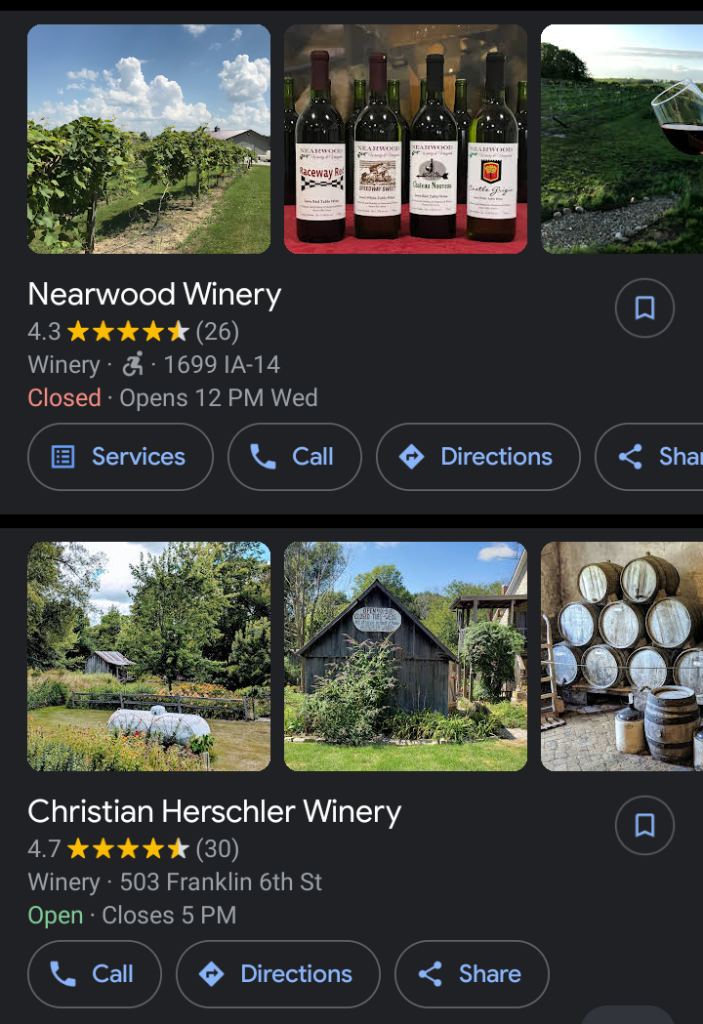Share the Christian Herschler Winery listing
The height and width of the screenshot is (1024, 703).
coord(471,974)
